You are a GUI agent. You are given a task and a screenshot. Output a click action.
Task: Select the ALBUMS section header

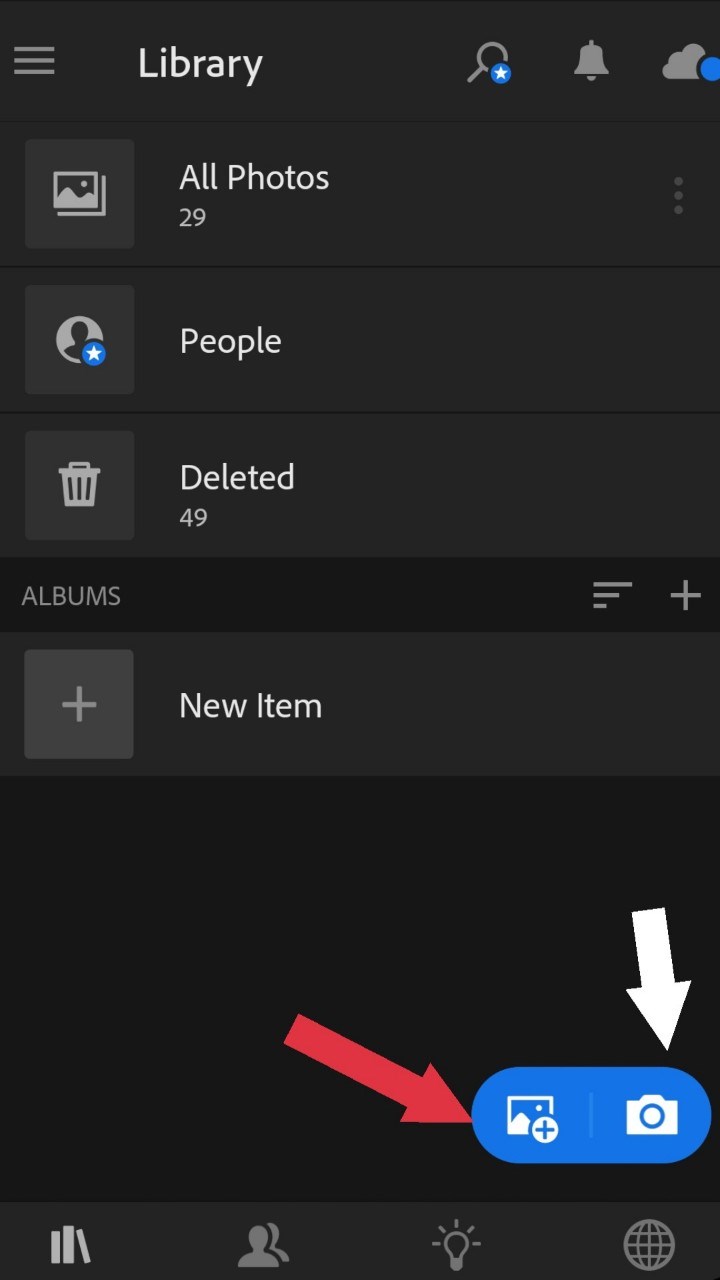71,595
